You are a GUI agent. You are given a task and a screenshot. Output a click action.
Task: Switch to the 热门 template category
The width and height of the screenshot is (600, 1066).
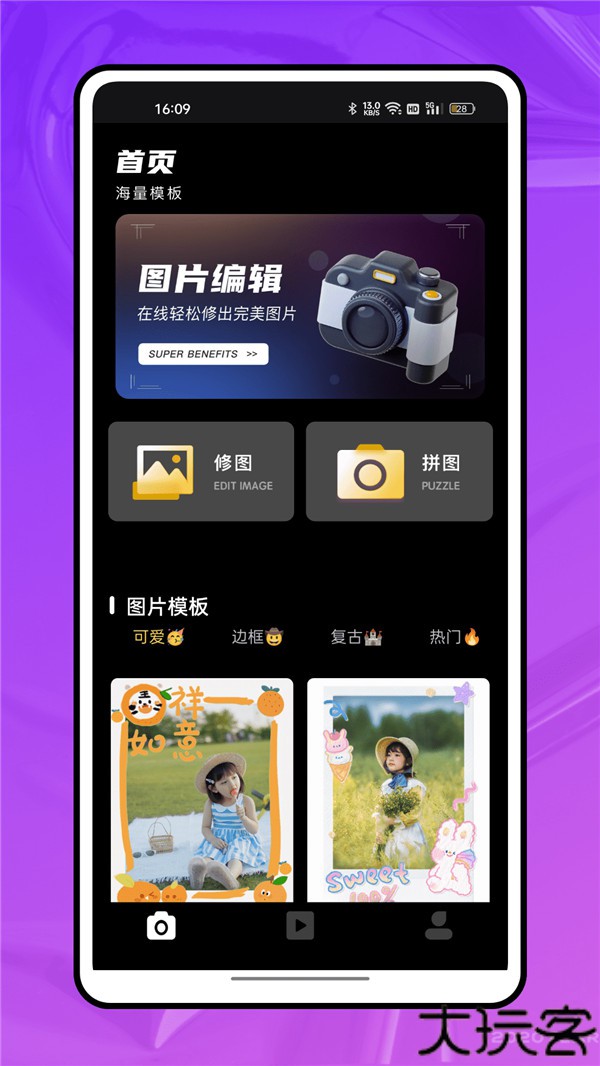[455, 637]
